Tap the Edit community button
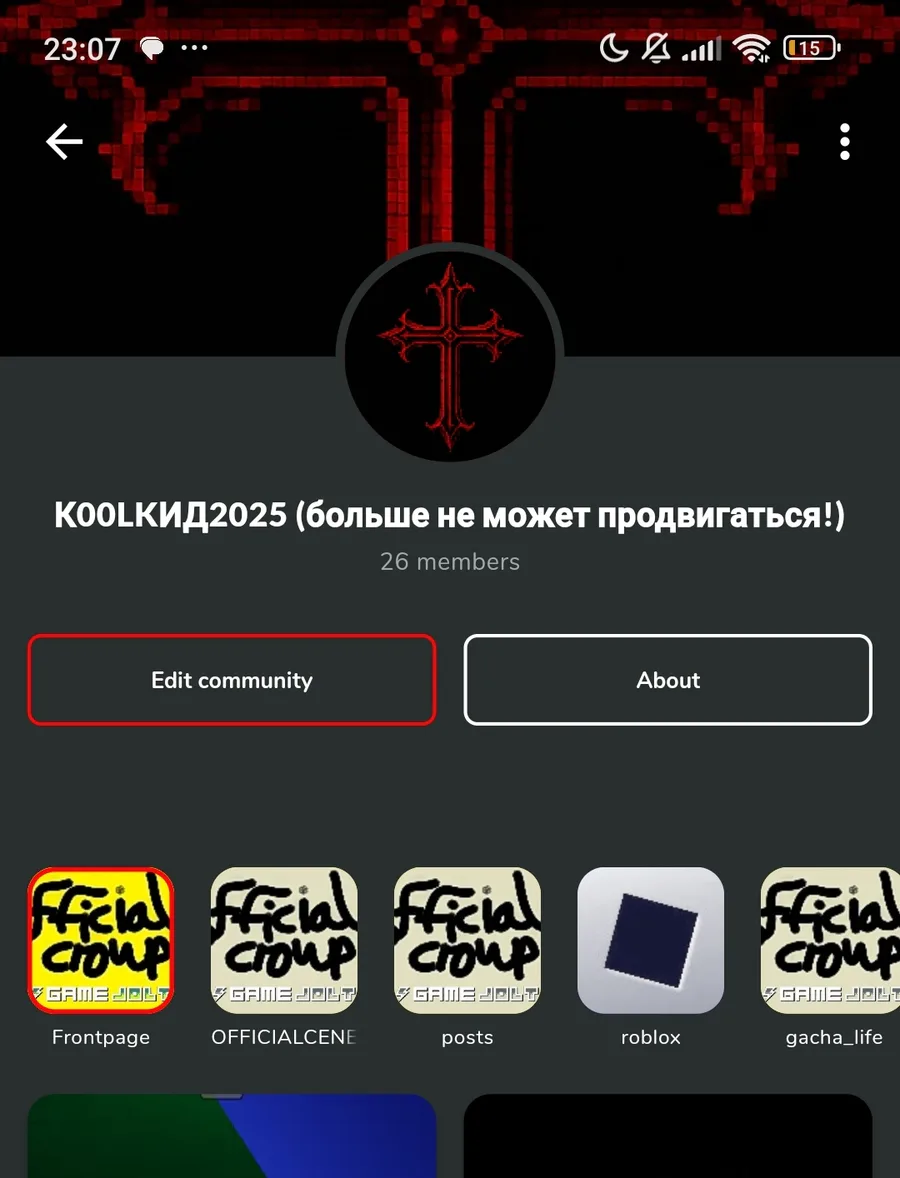 [232, 680]
